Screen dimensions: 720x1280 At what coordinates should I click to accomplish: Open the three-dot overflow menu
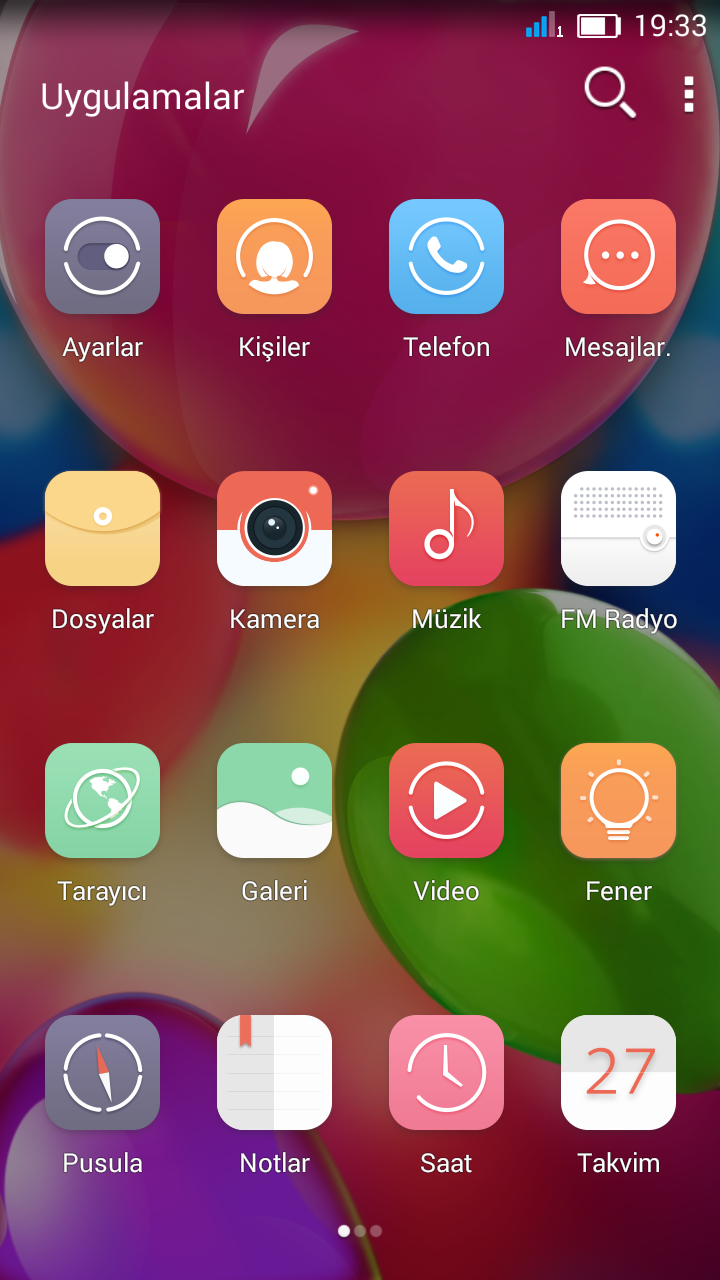[689, 94]
